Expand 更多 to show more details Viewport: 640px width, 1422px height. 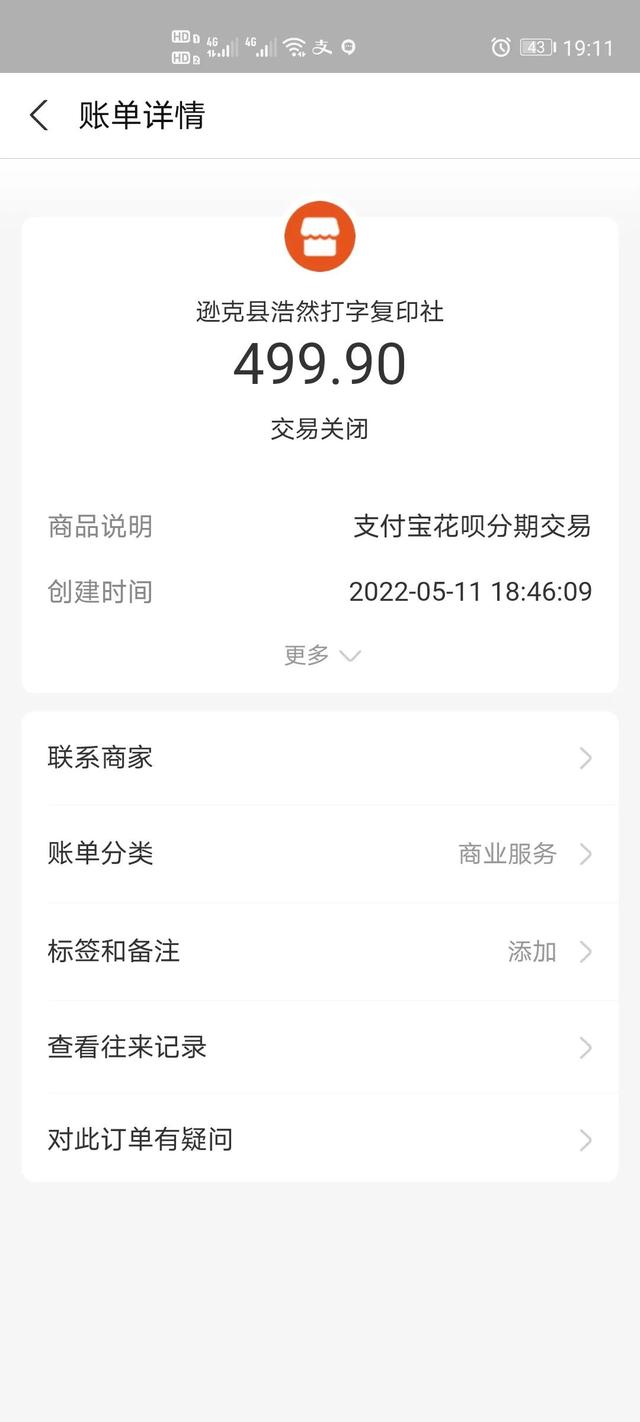pyautogui.click(x=321, y=656)
